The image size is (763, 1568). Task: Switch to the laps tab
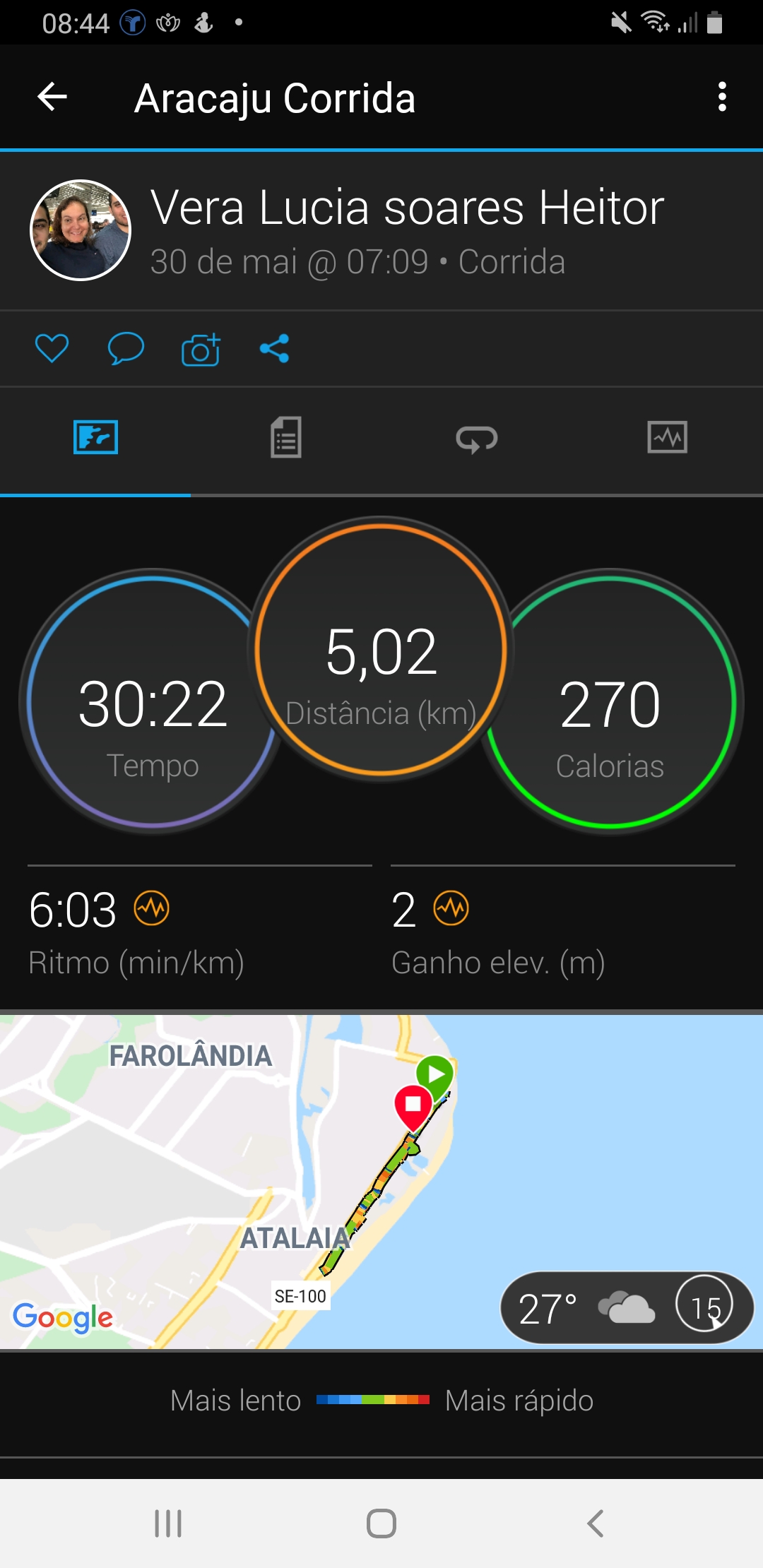coord(477,439)
